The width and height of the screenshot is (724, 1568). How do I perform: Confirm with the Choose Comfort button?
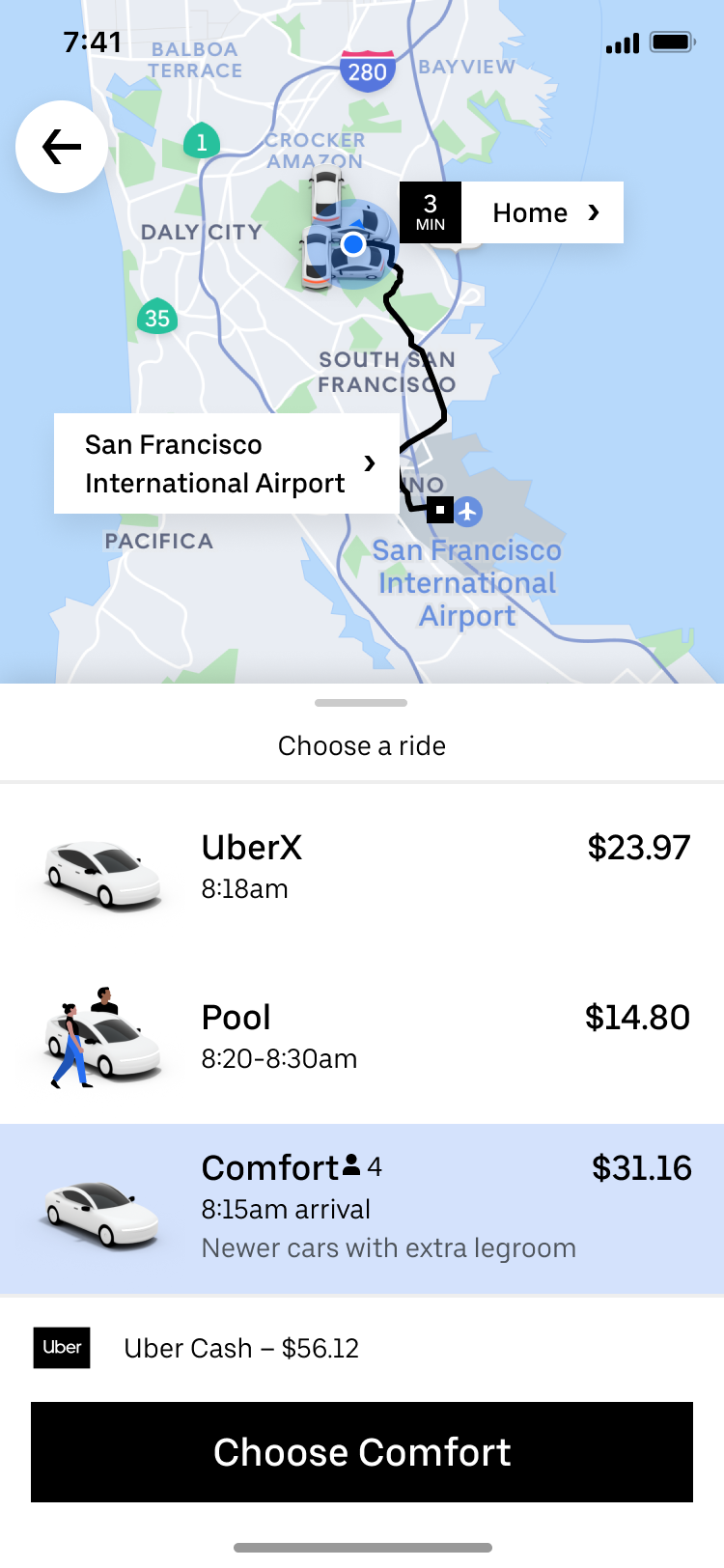[x=362, y=1452]
